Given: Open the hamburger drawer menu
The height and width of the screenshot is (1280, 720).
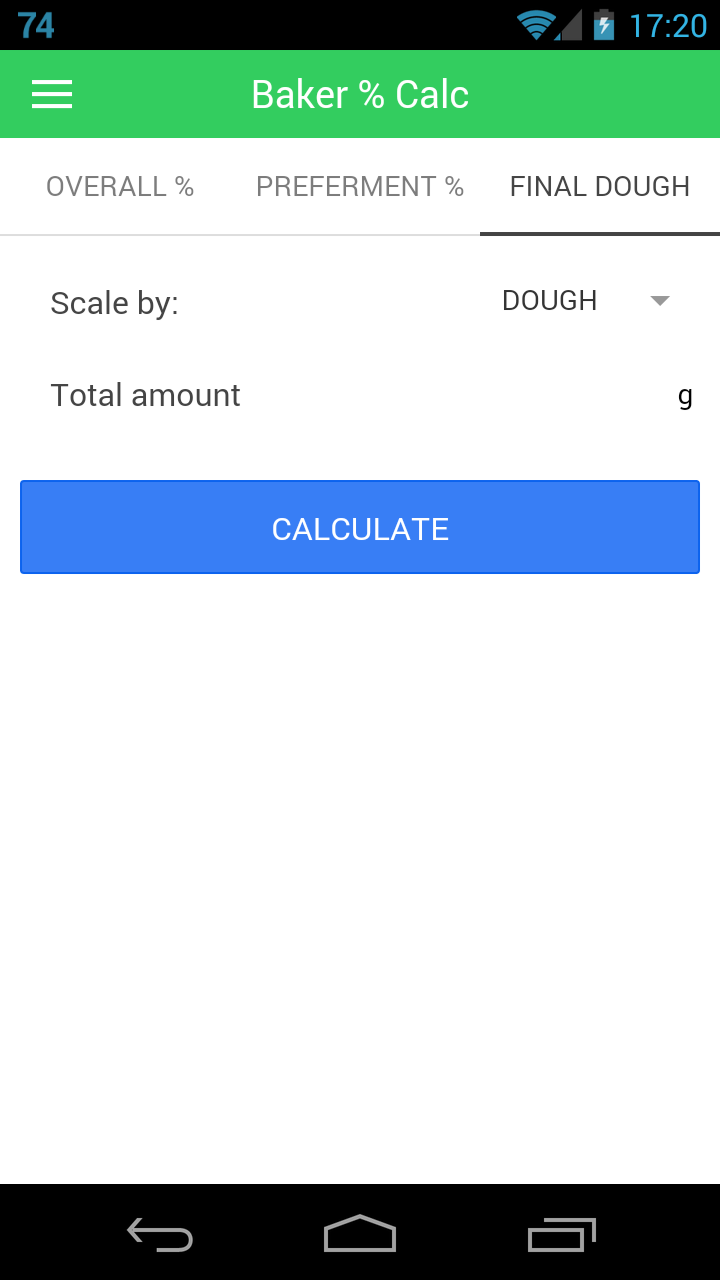Looking at the screenshot, I should [x=52, y=94].
